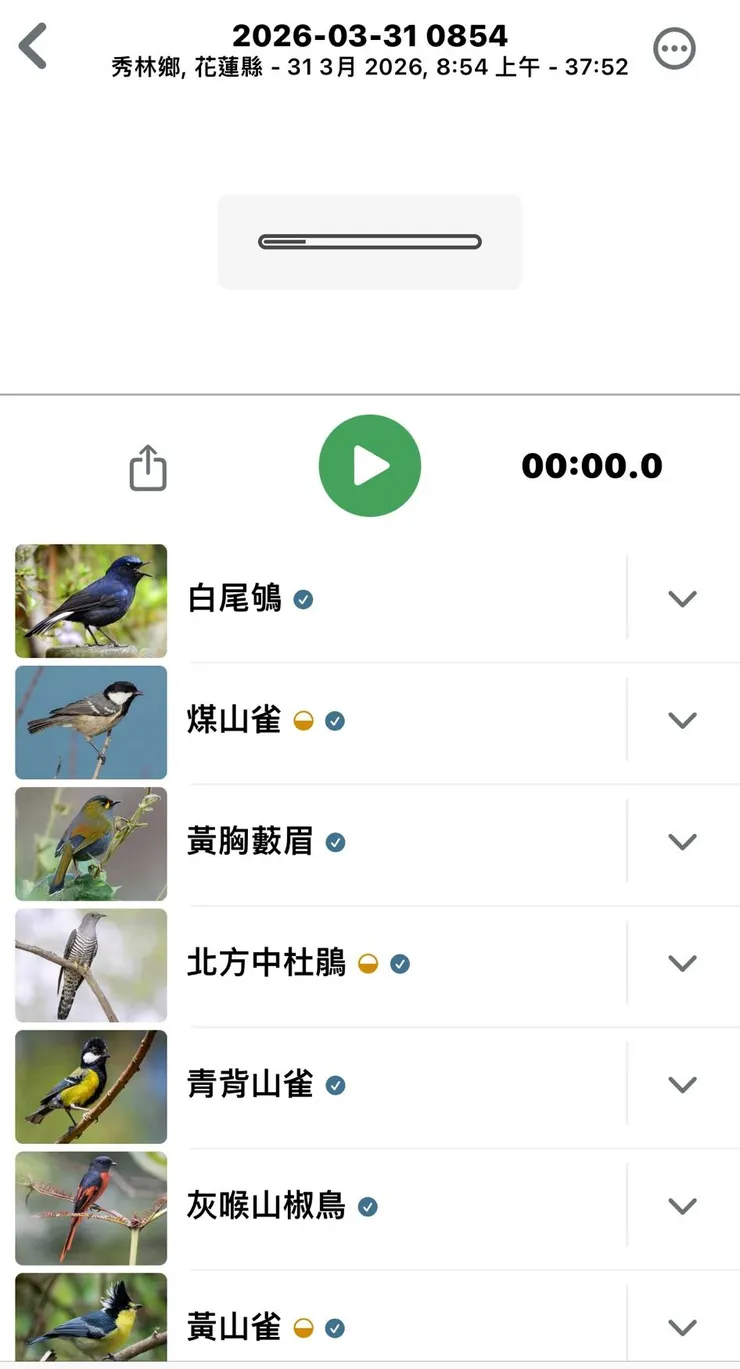Toggle the confirm checkmark on 北方中杜鵑

pyautogui.click(x=400, y=963)
